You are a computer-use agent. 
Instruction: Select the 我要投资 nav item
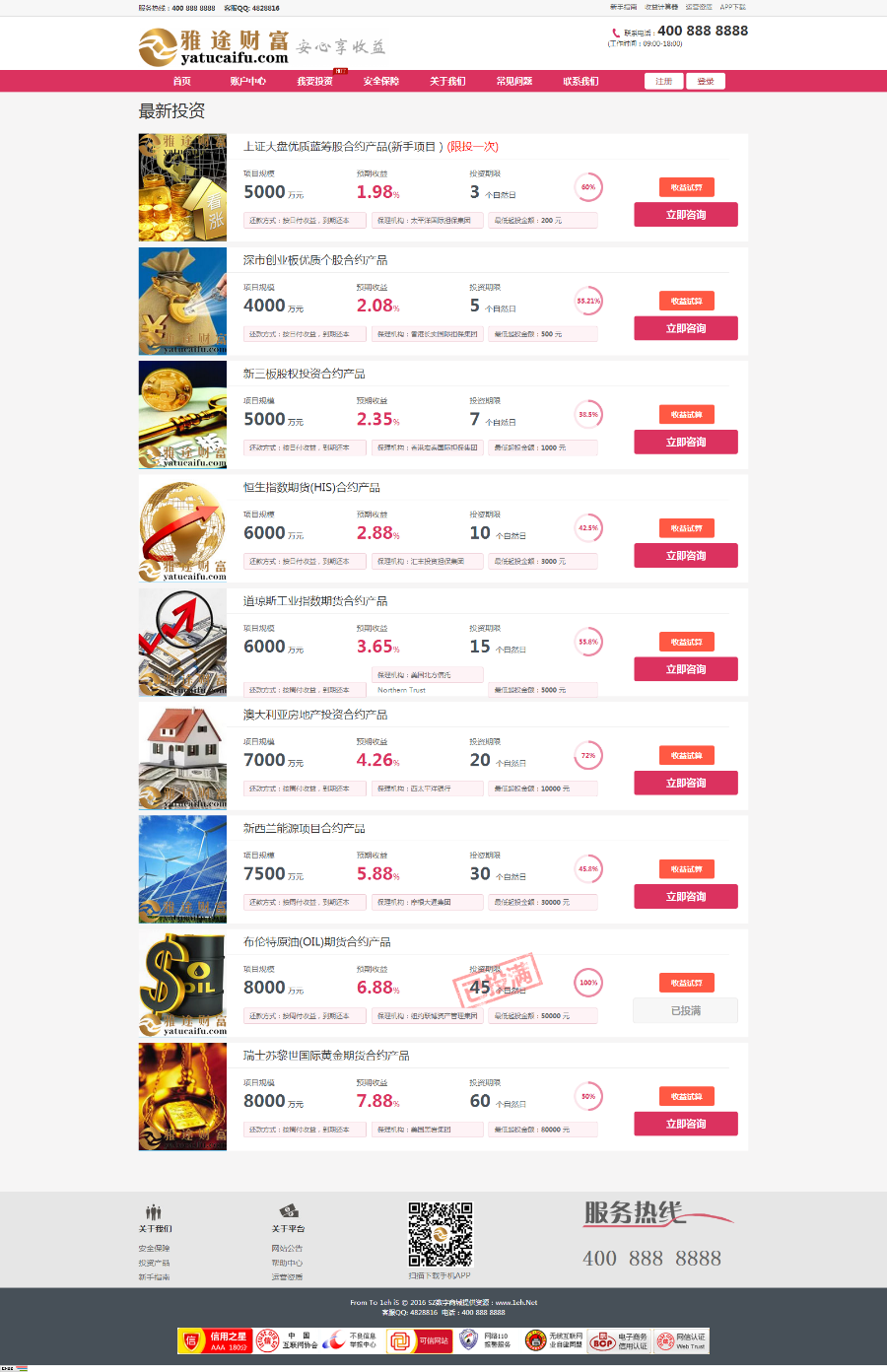click(314, 81)
